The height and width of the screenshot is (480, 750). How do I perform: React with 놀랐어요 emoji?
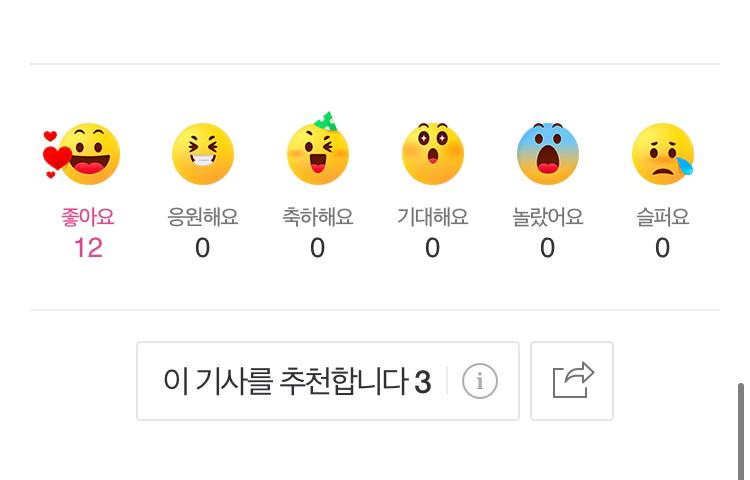pyautogui.click(x=547, y=156)
